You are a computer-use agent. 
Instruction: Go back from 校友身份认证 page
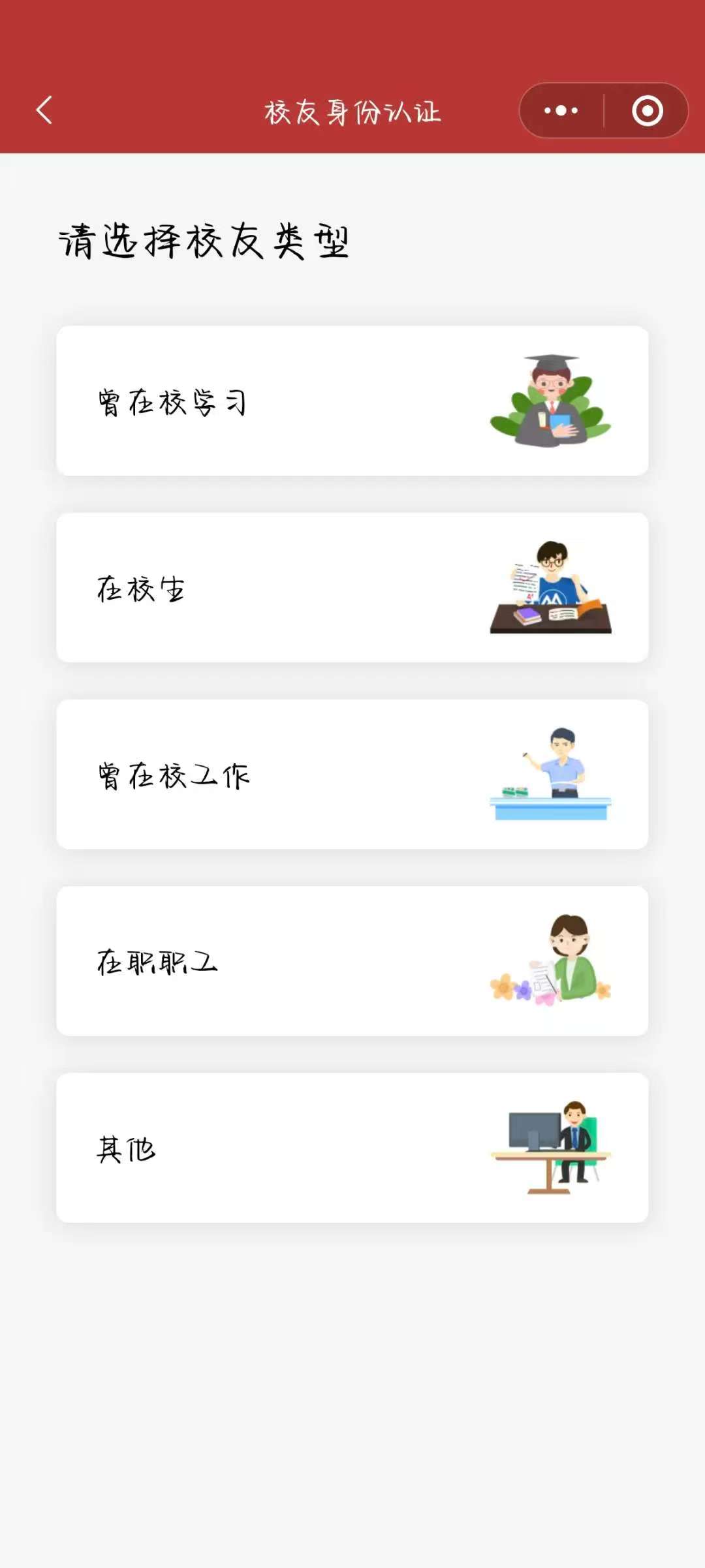click(x=44, y=110)
